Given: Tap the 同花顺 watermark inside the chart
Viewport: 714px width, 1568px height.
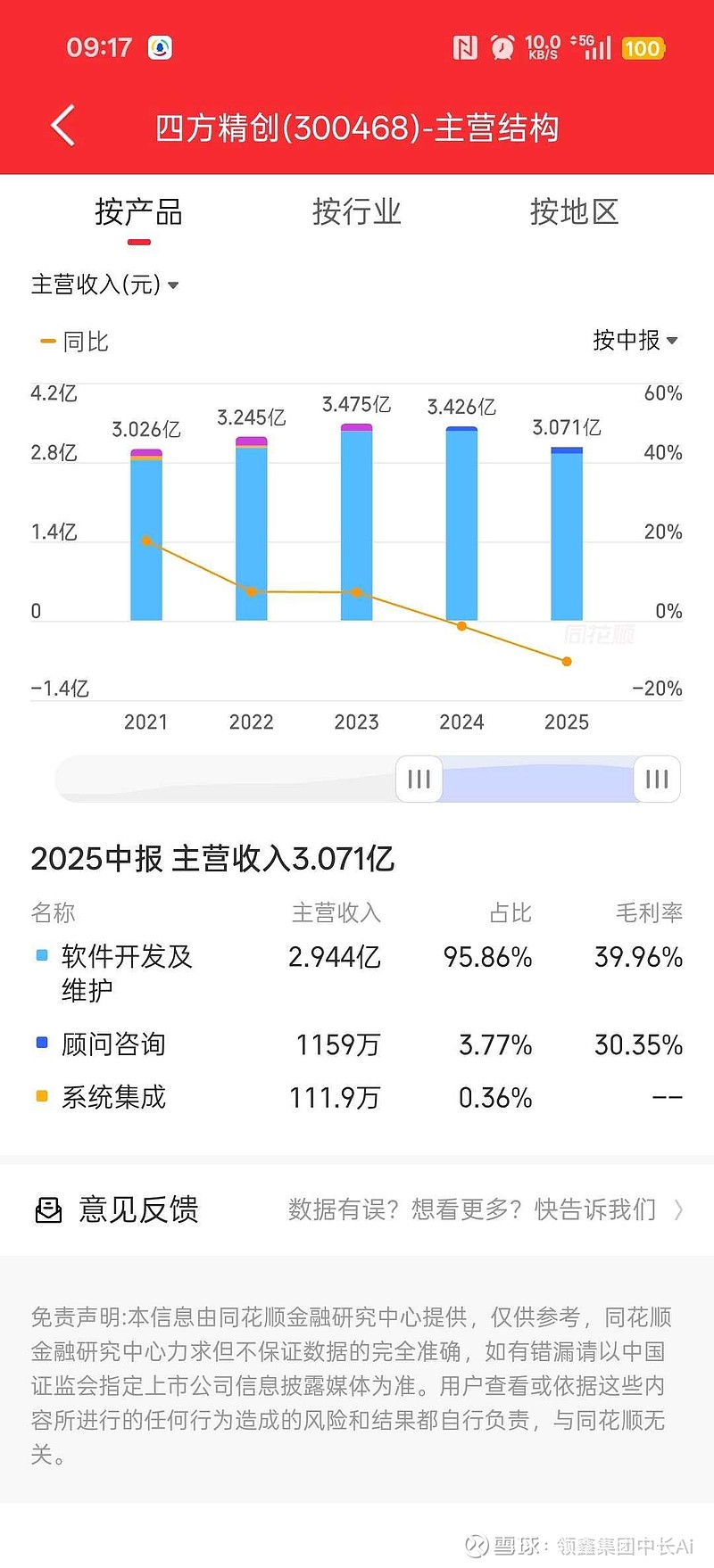Looking at the screenshot, I should point(599,633).
